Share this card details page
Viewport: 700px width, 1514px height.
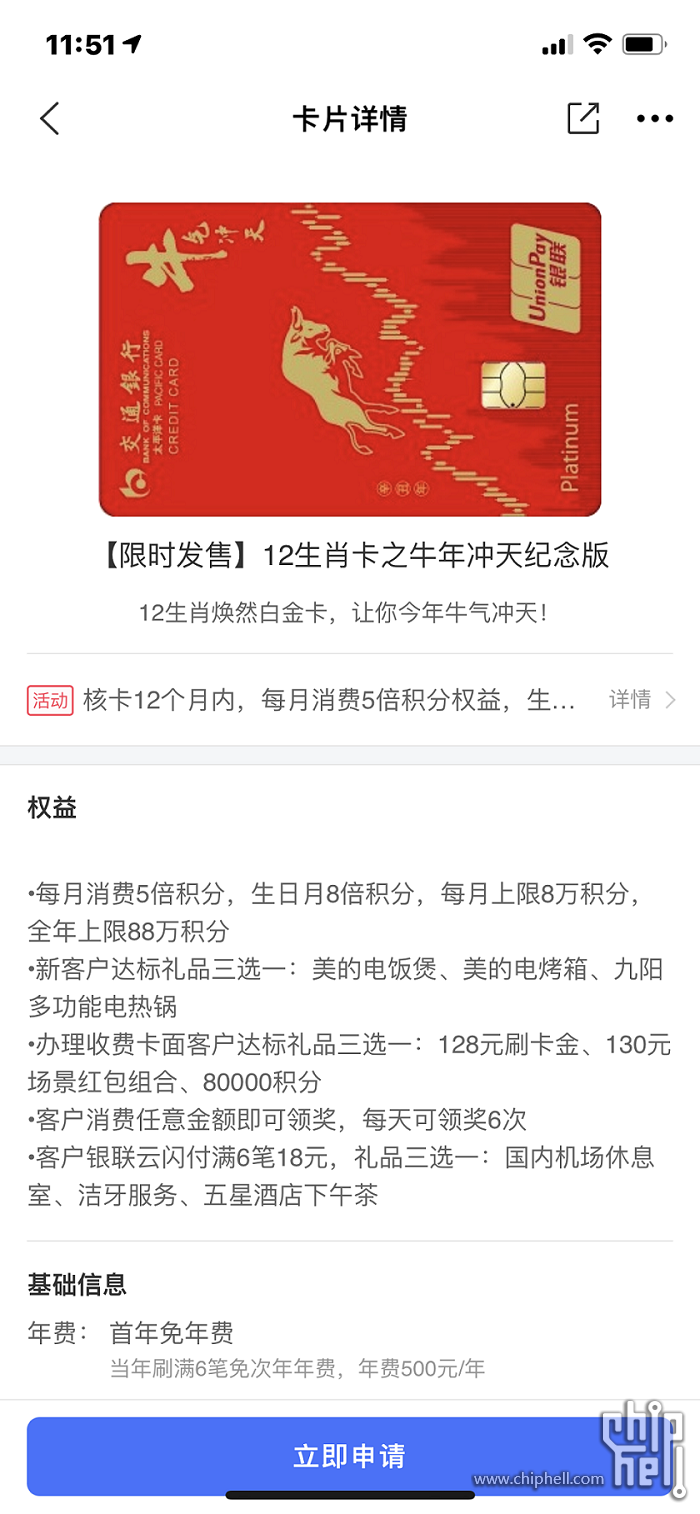(x=583, y=118)
